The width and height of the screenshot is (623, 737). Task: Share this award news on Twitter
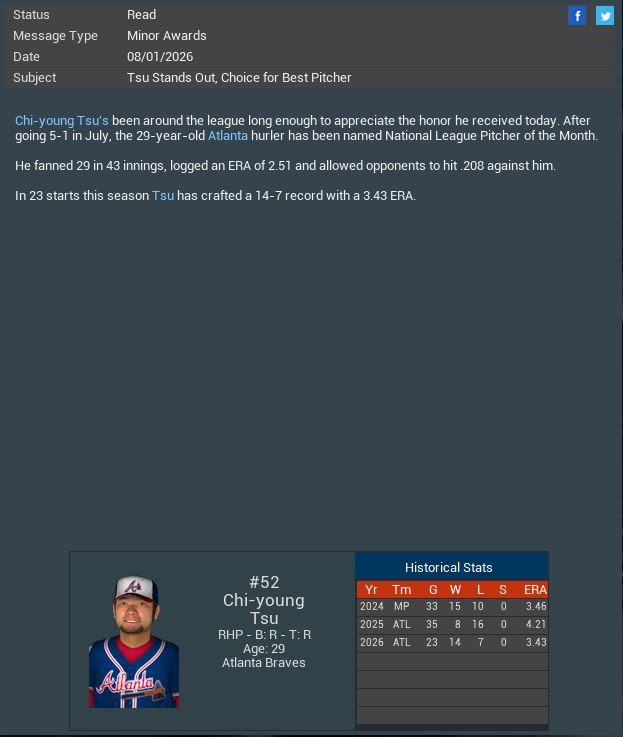coord(605,15)
